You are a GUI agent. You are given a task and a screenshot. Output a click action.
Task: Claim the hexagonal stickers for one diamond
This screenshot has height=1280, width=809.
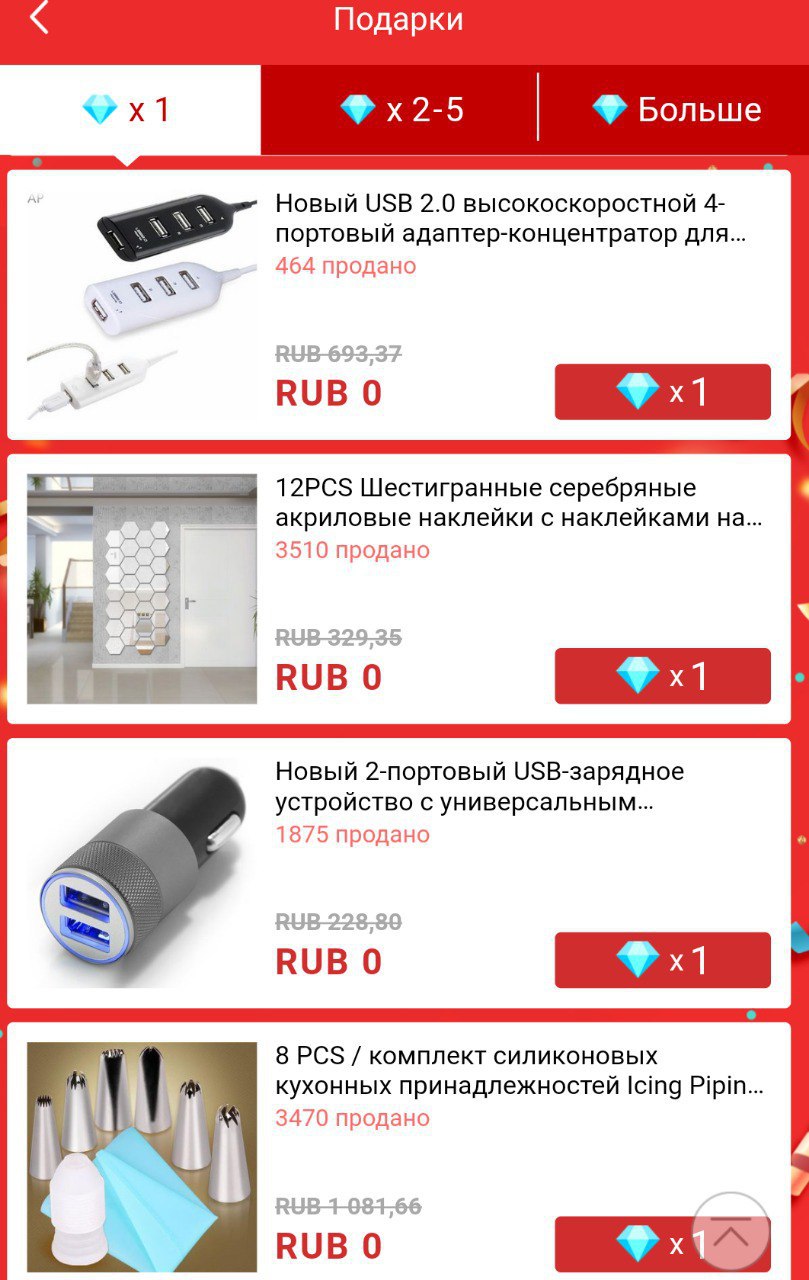[662, 676]
